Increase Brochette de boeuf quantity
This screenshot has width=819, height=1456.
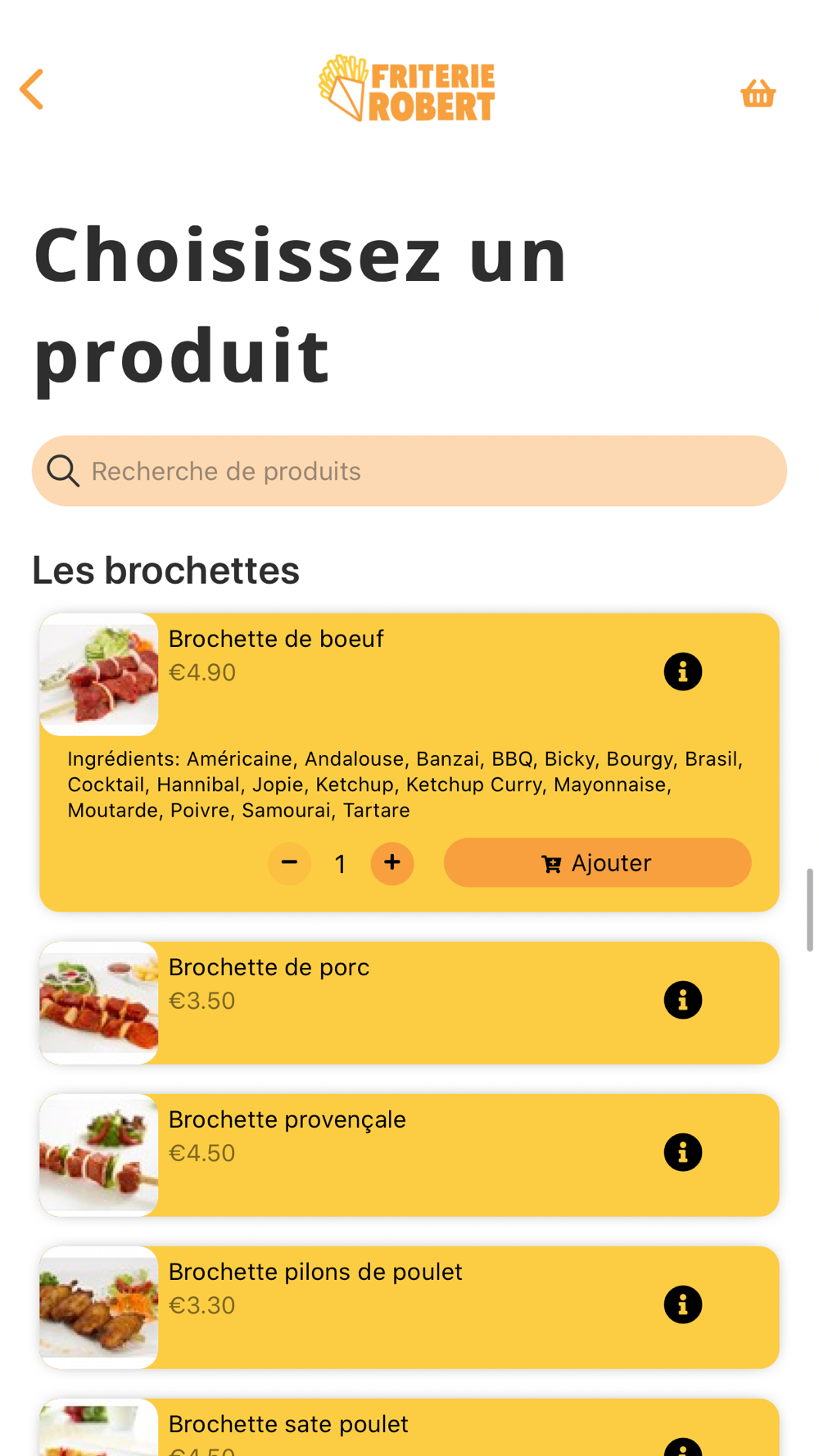392,862
